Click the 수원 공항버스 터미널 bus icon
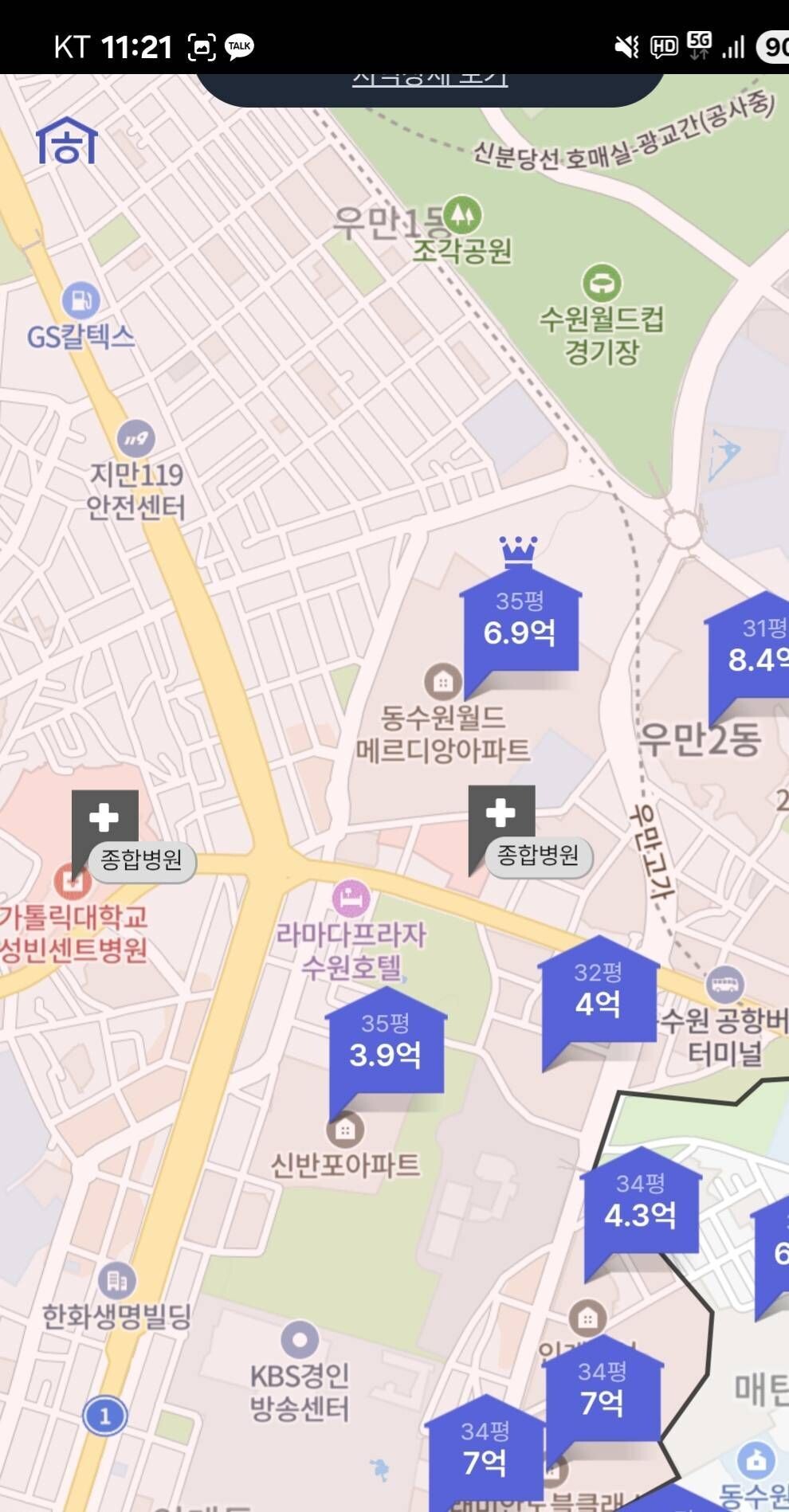The image size is (789, 1512). pos(725,984)
